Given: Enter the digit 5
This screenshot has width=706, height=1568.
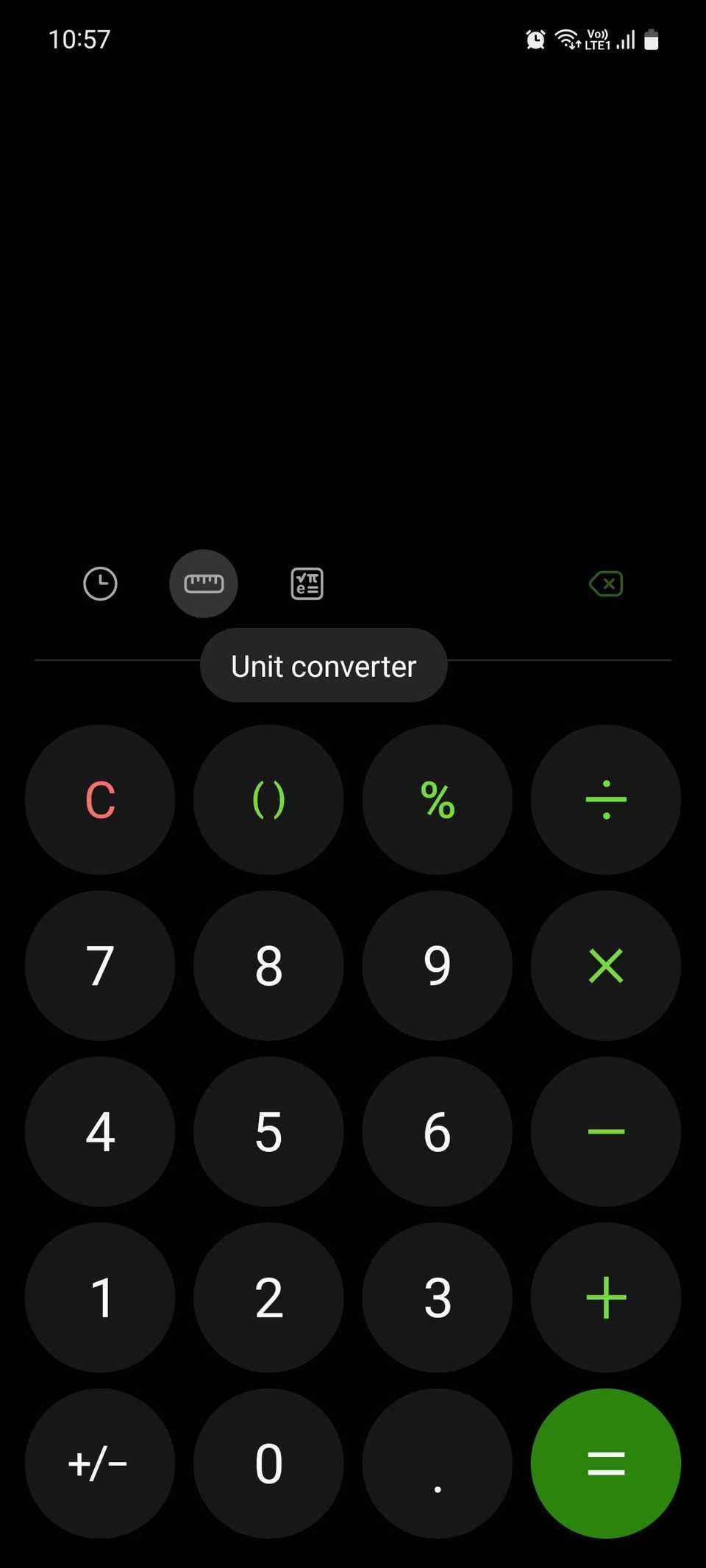Looking at the screenshot, I should [x=268, y=1131].
